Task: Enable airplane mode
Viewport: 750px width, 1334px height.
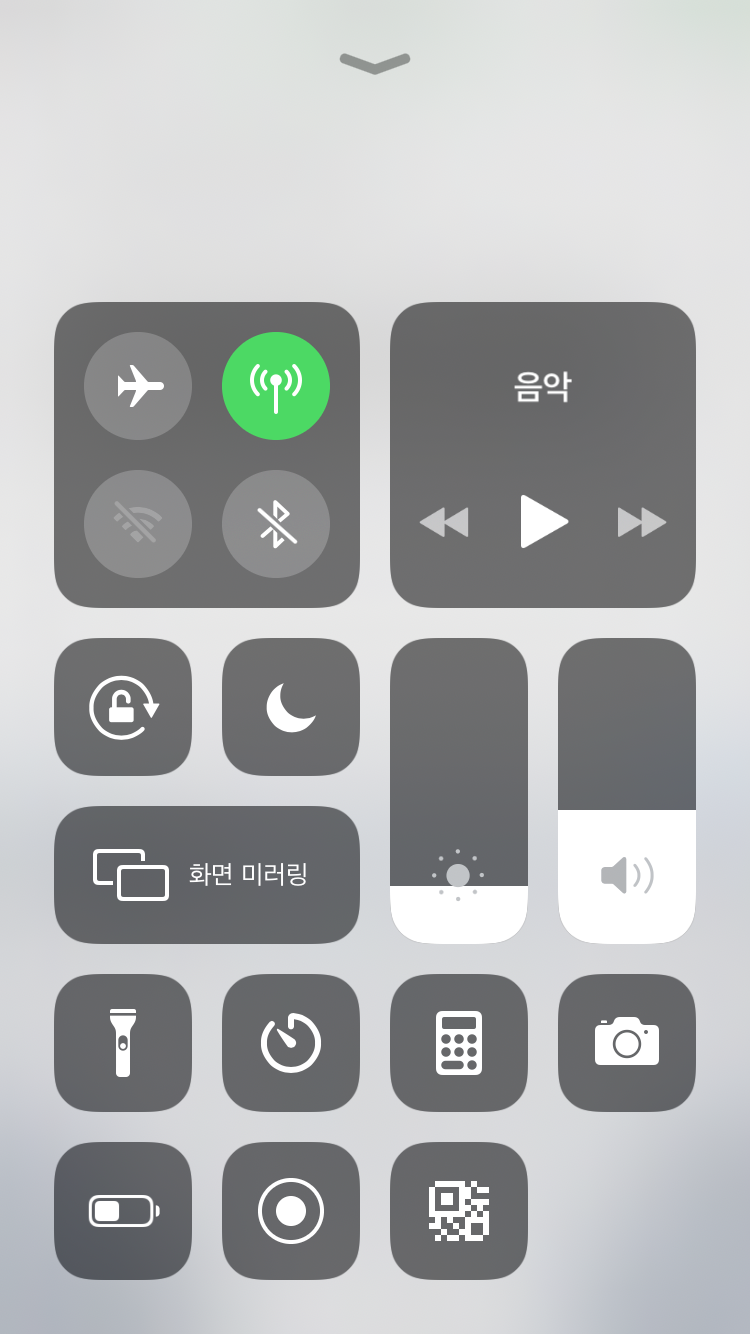Action: tap(138, 386)
